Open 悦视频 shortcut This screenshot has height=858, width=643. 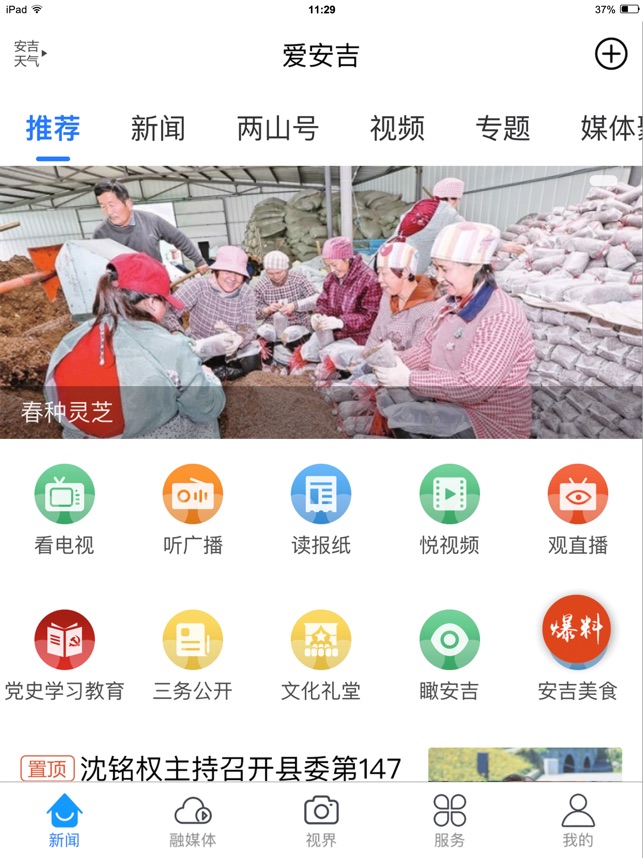tap(449, 509)
